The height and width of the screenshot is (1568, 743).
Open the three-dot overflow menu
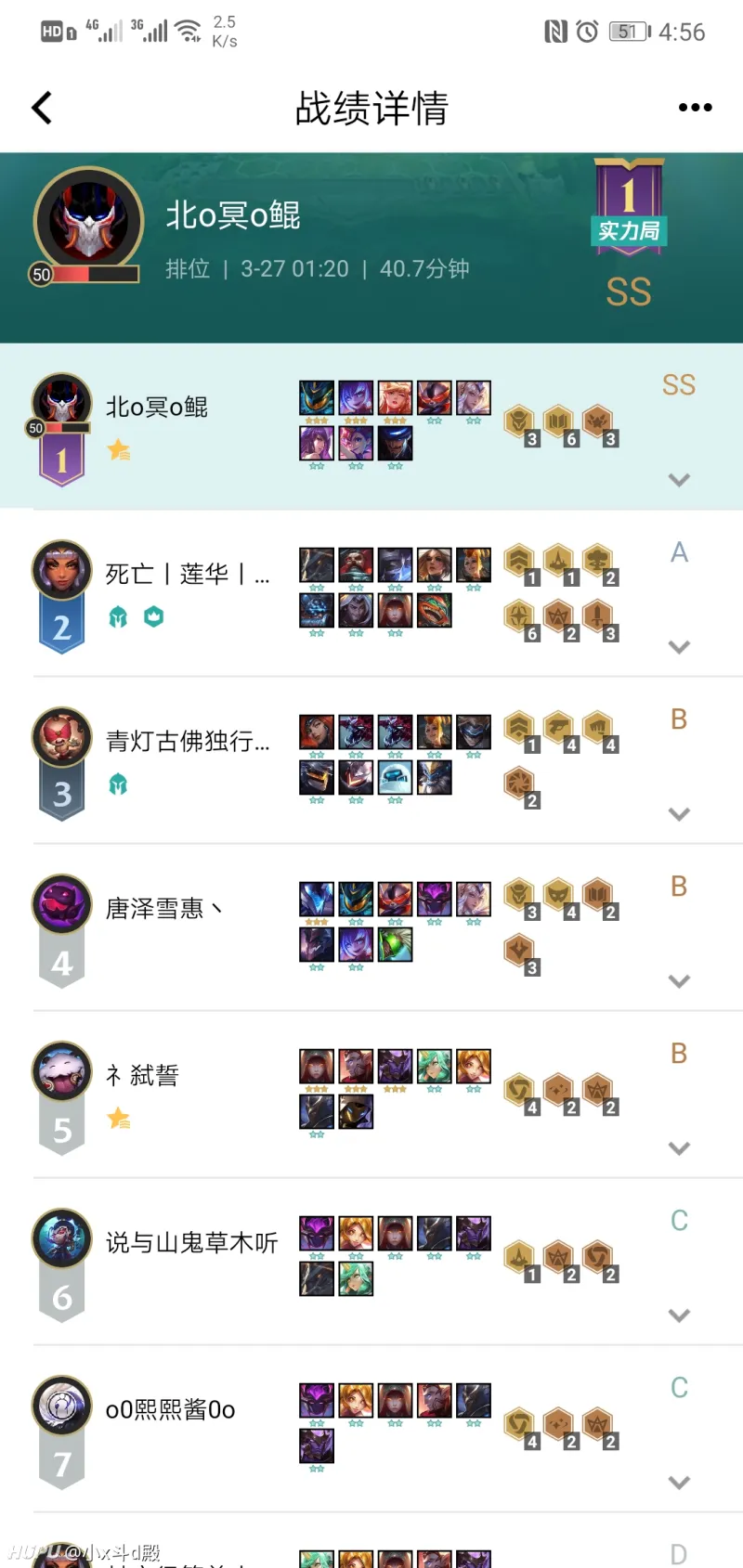click(695, 108)
